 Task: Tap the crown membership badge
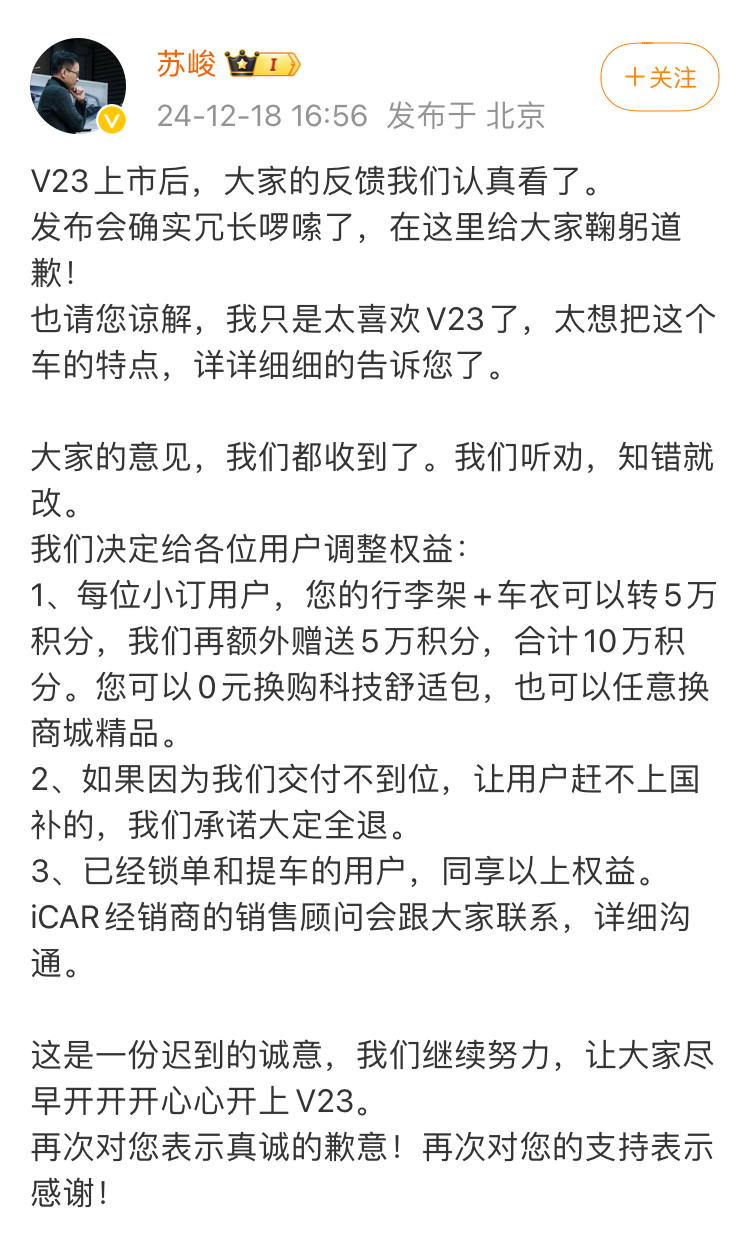pyautogui.click(x=262, y=66)
